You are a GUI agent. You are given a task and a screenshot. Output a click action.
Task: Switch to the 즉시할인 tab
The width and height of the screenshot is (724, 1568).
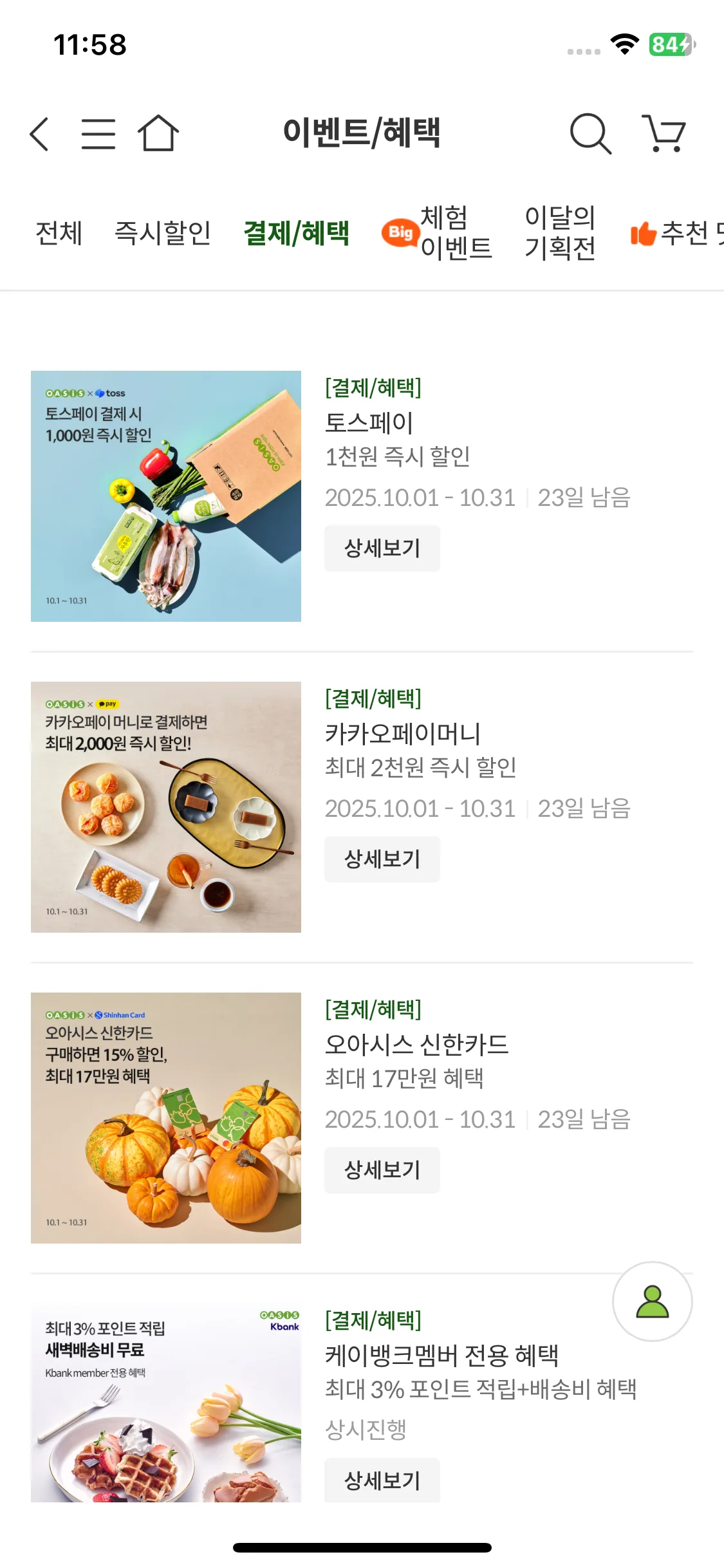pyautogui.click(x=163, y=233)
